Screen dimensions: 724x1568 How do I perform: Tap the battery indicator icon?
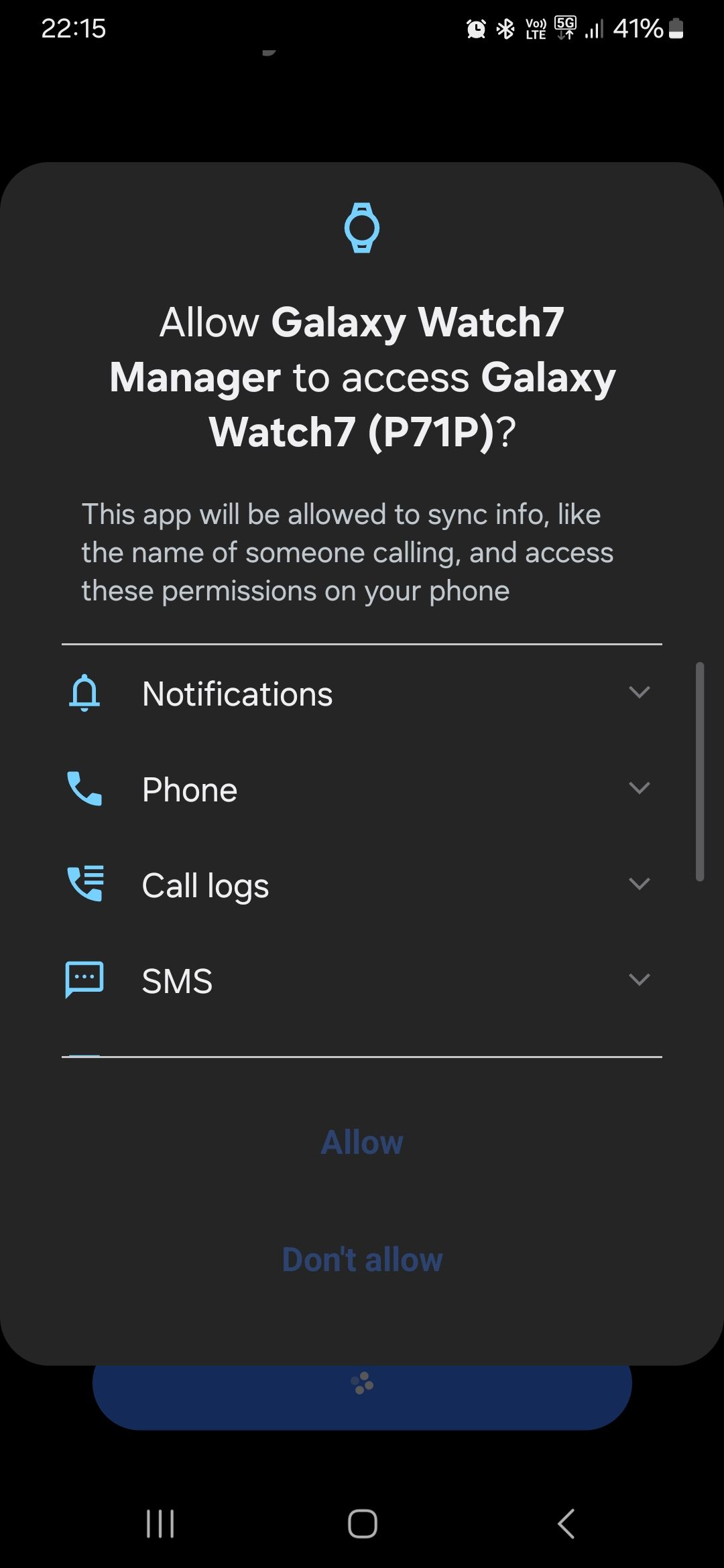[676, 28]
